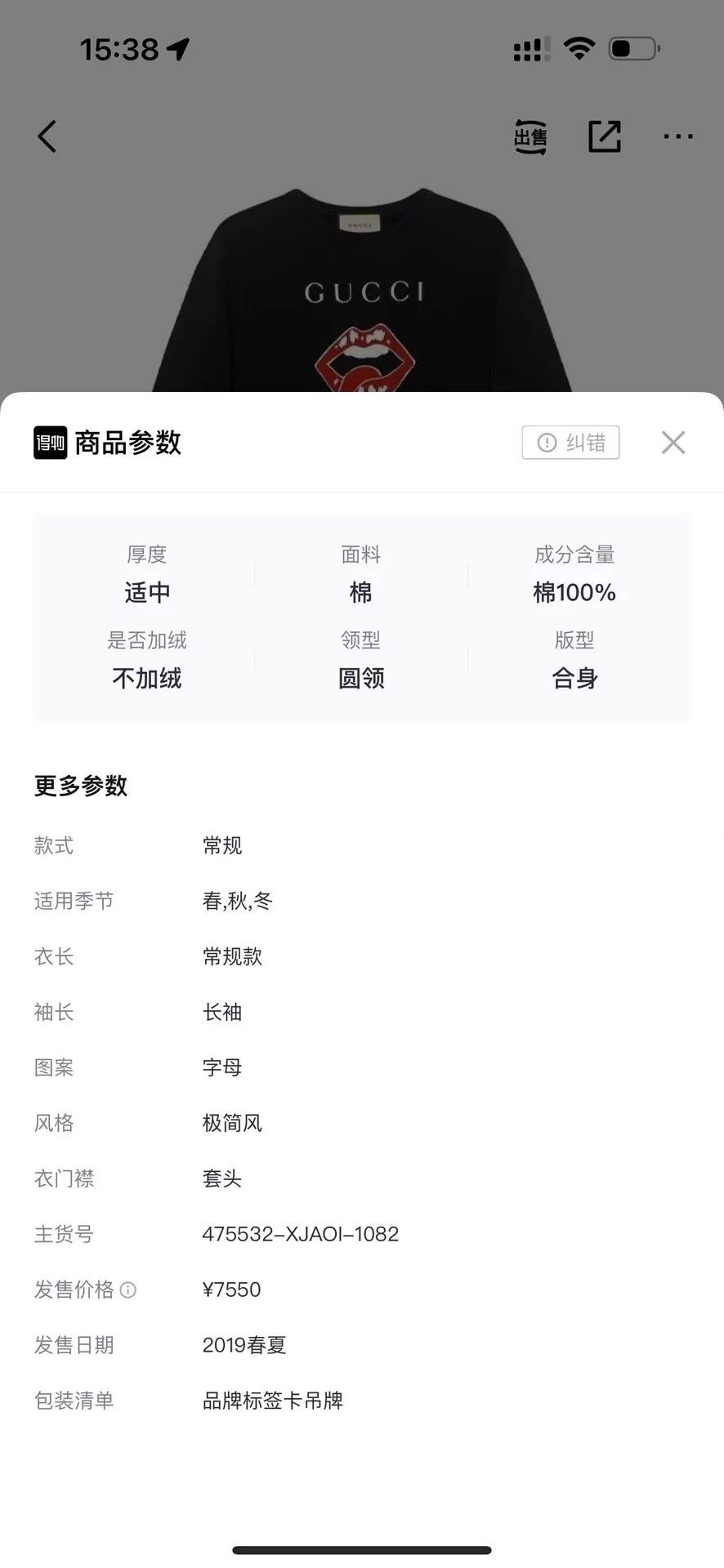Viewport: 724px width, 1568px height.
Task: Close the 商品参数 panel
Action: 673,442
